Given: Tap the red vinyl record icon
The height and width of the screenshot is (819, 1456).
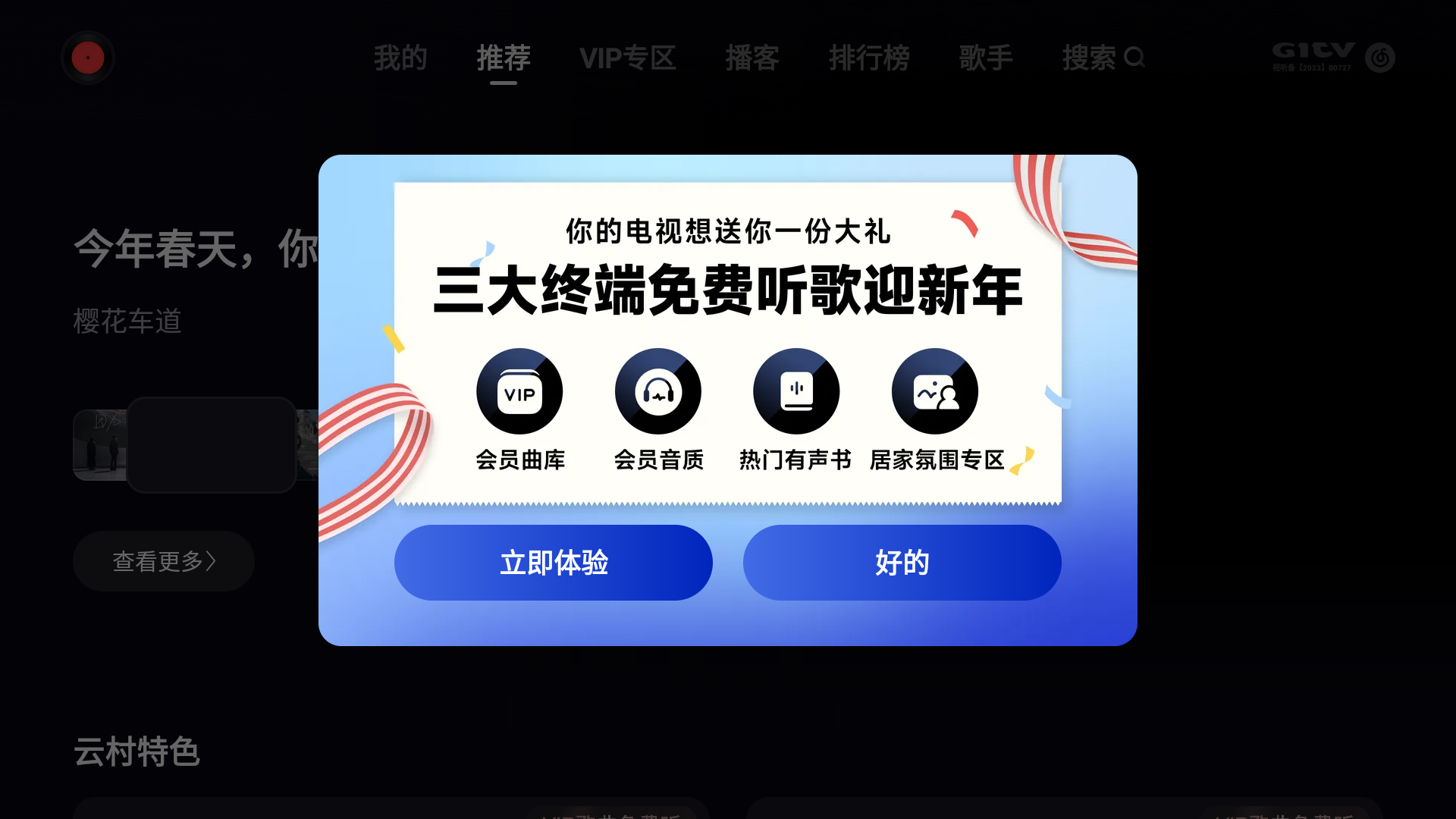Looking at the screenshot, I should tap(88, 58).
